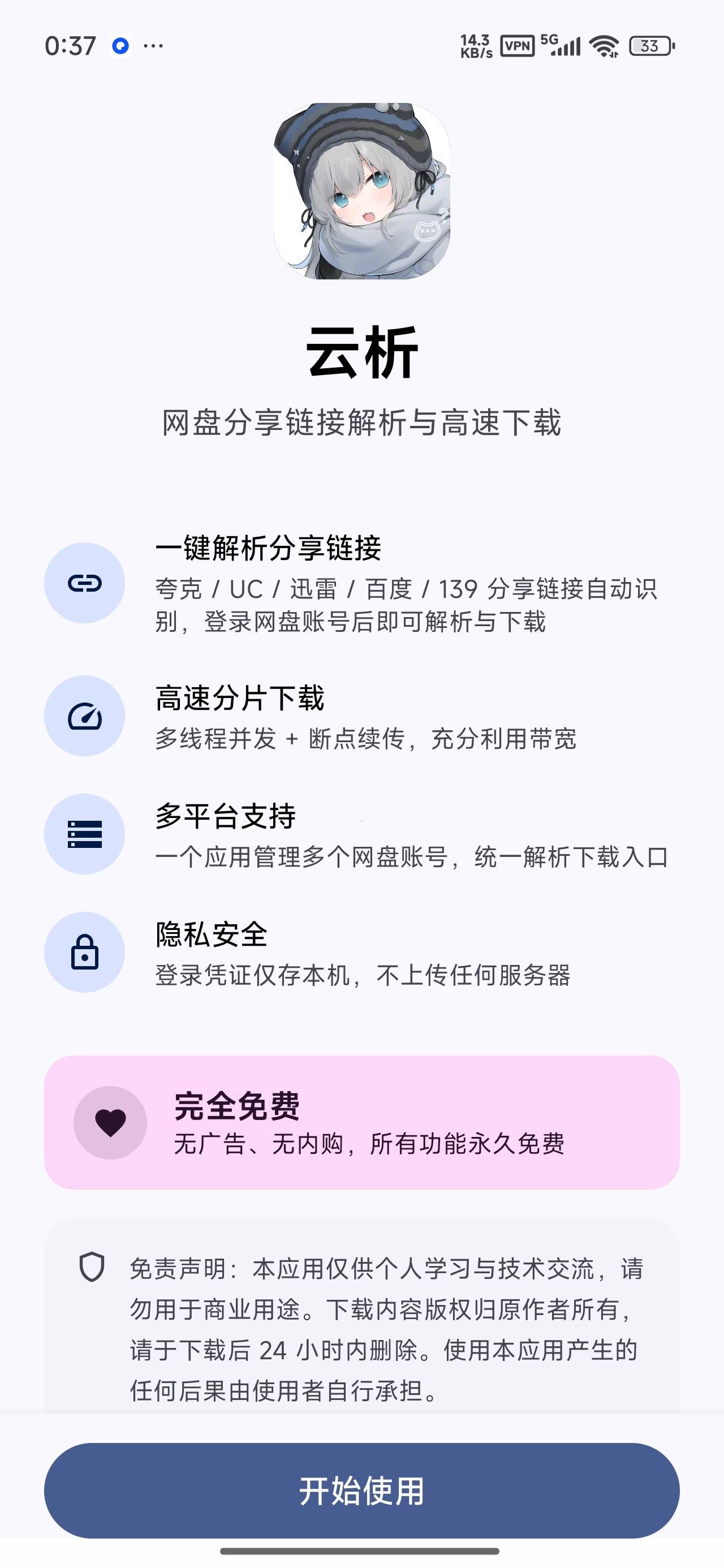Viewport: 724px width, 1568px height.
Task: Tap the 开始使用 button
Action: 361,1490
